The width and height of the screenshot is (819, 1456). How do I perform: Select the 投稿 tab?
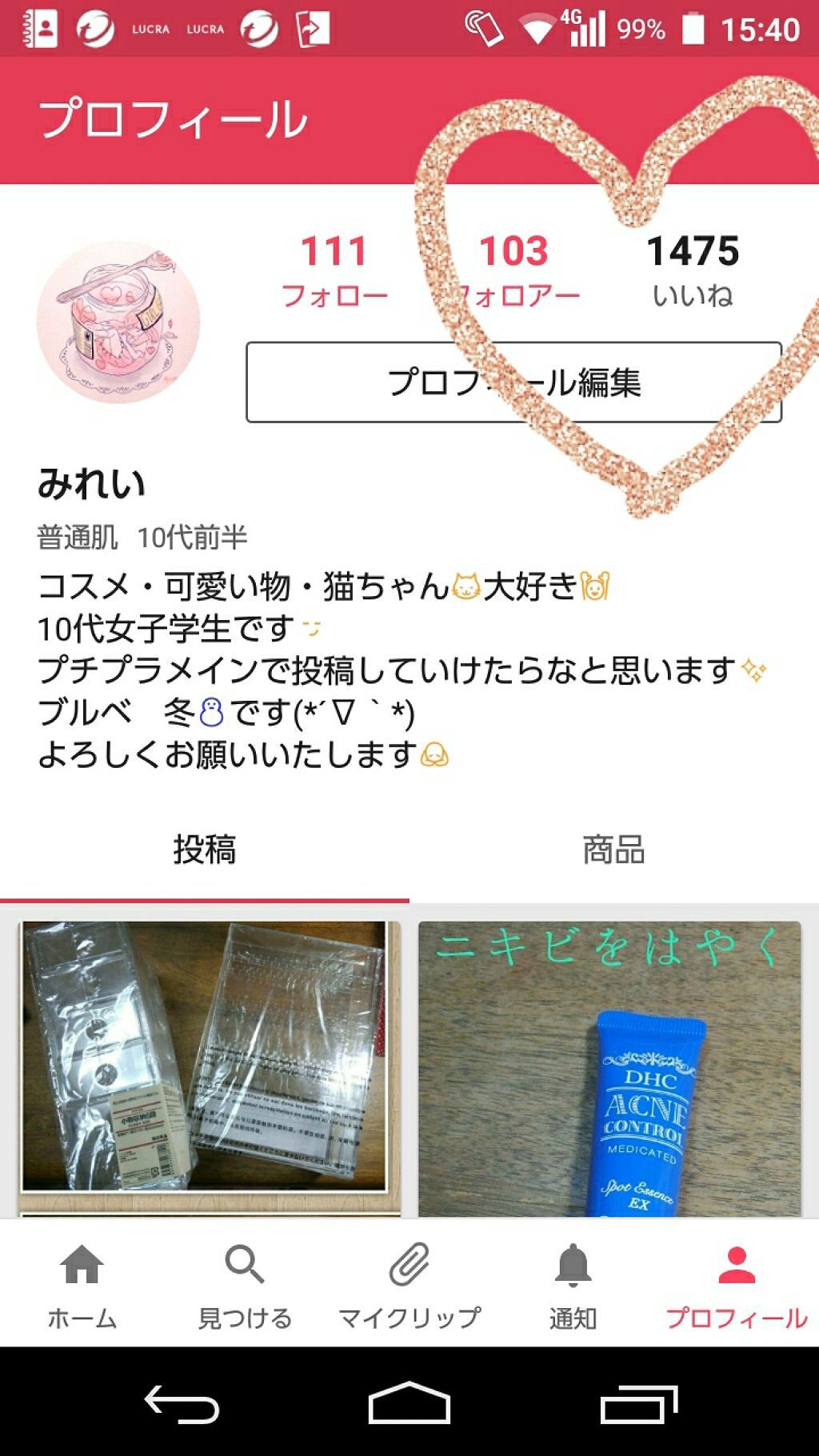[205, 850]
